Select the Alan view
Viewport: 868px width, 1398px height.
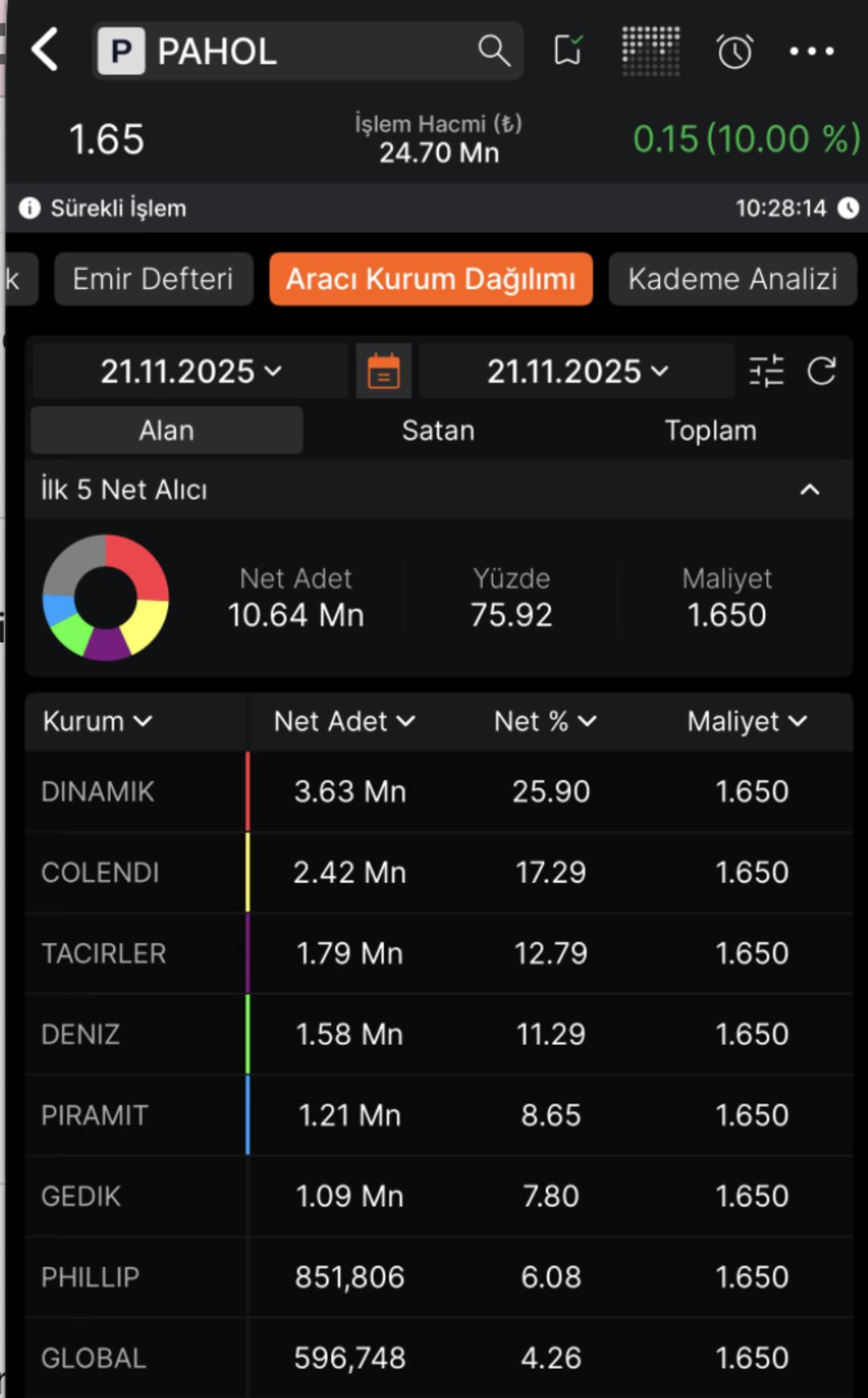[x=166, y=430]
